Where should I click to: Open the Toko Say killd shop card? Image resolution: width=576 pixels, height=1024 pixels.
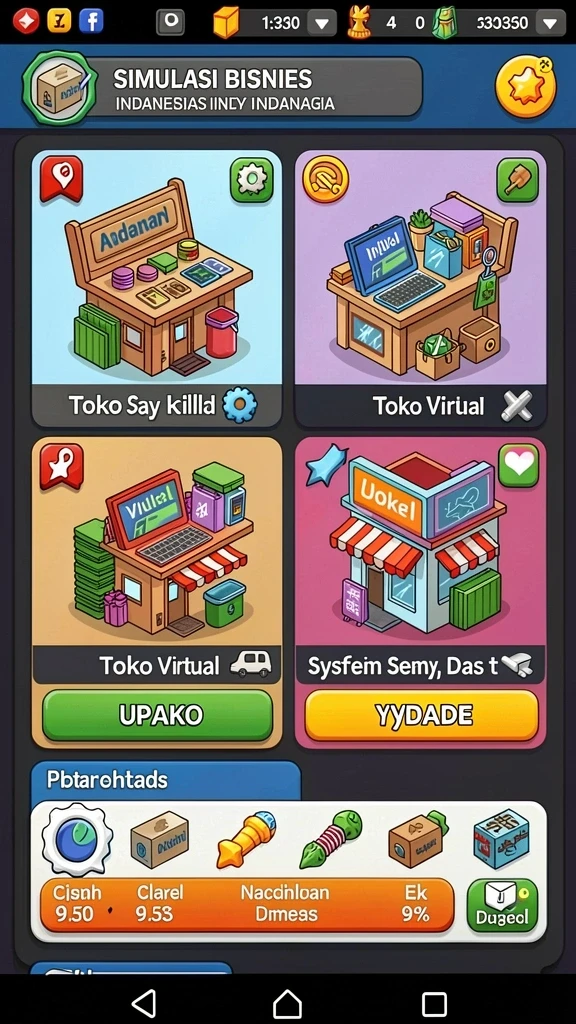coord(157,288)
